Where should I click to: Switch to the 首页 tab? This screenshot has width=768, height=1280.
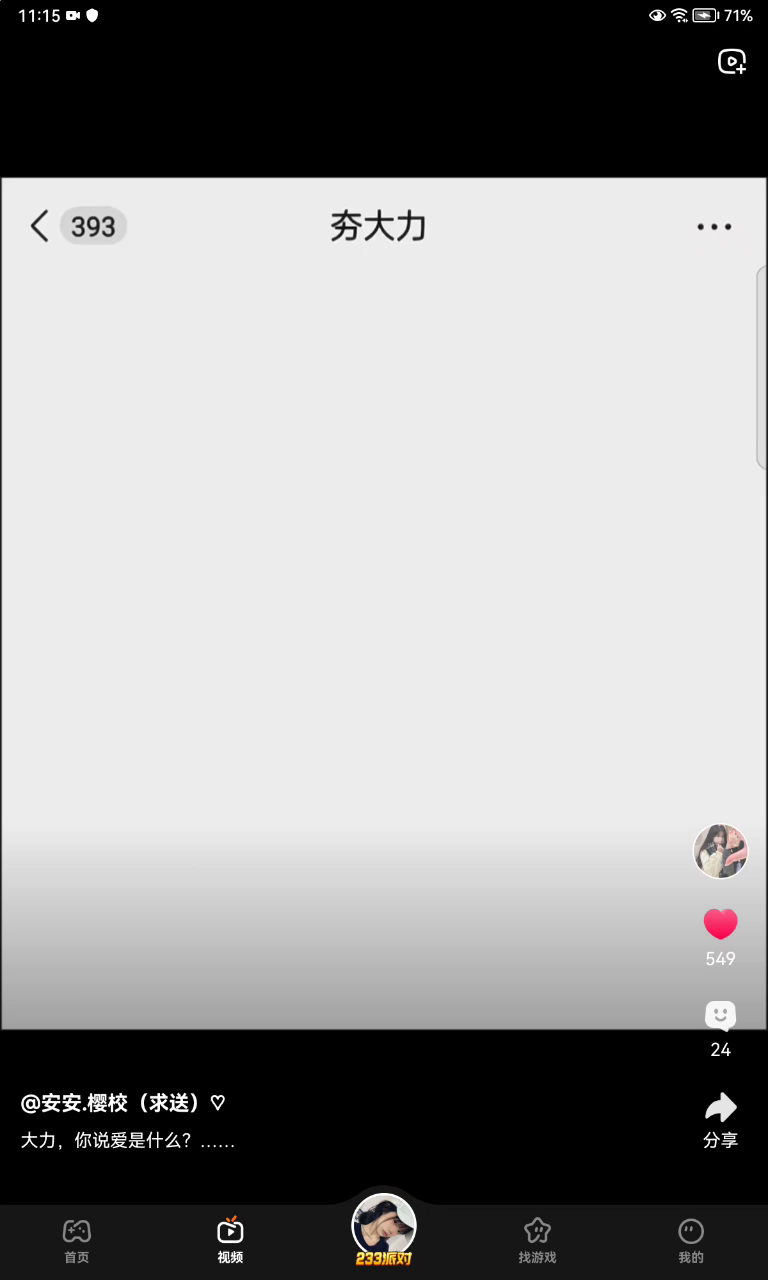77,1240
